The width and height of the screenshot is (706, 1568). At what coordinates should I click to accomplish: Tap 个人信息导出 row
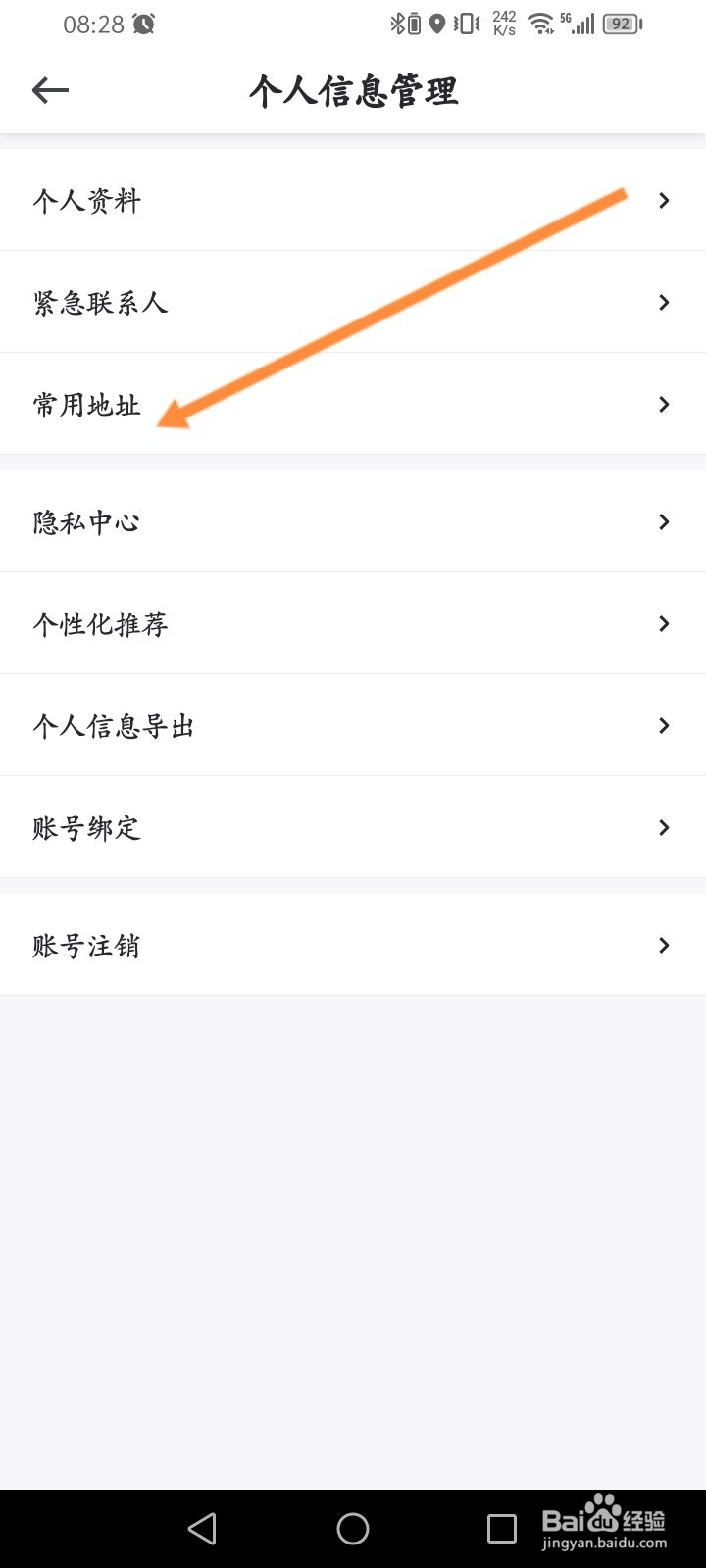click(x=353, y=725)
